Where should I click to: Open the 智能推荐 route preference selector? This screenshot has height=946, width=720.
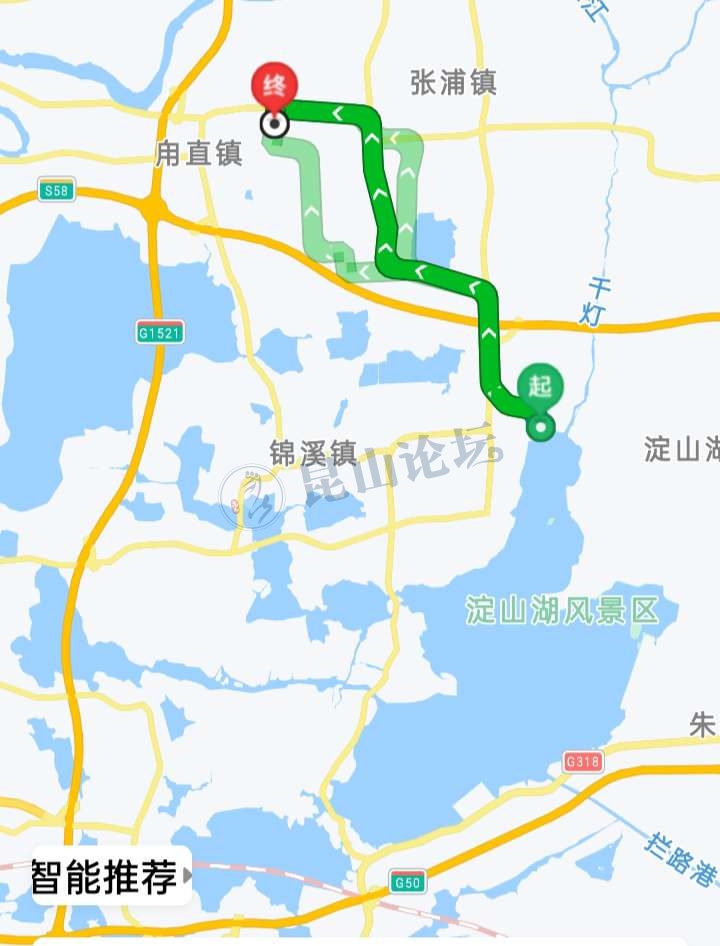coord(110,878)
